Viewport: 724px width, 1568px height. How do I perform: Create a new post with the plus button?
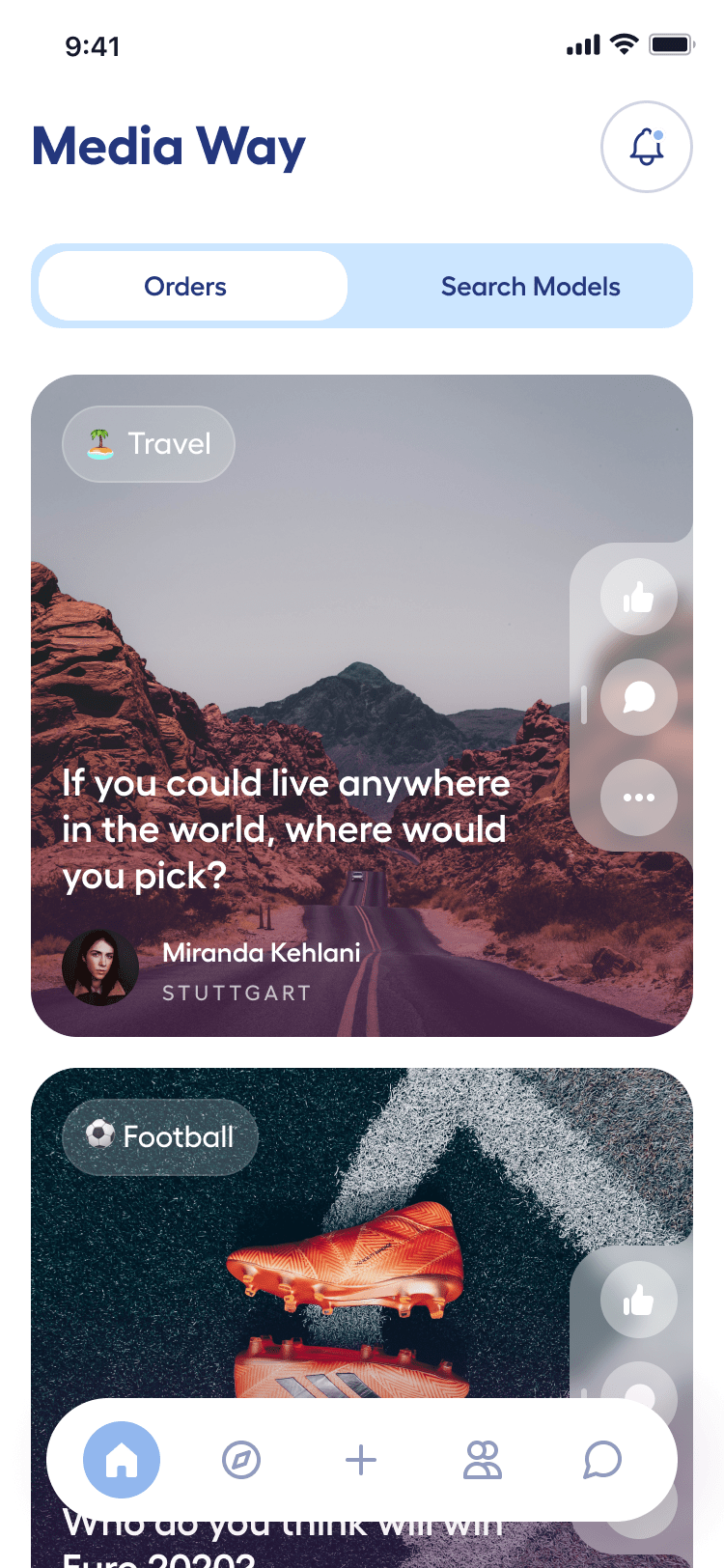tap(361, 1460)
